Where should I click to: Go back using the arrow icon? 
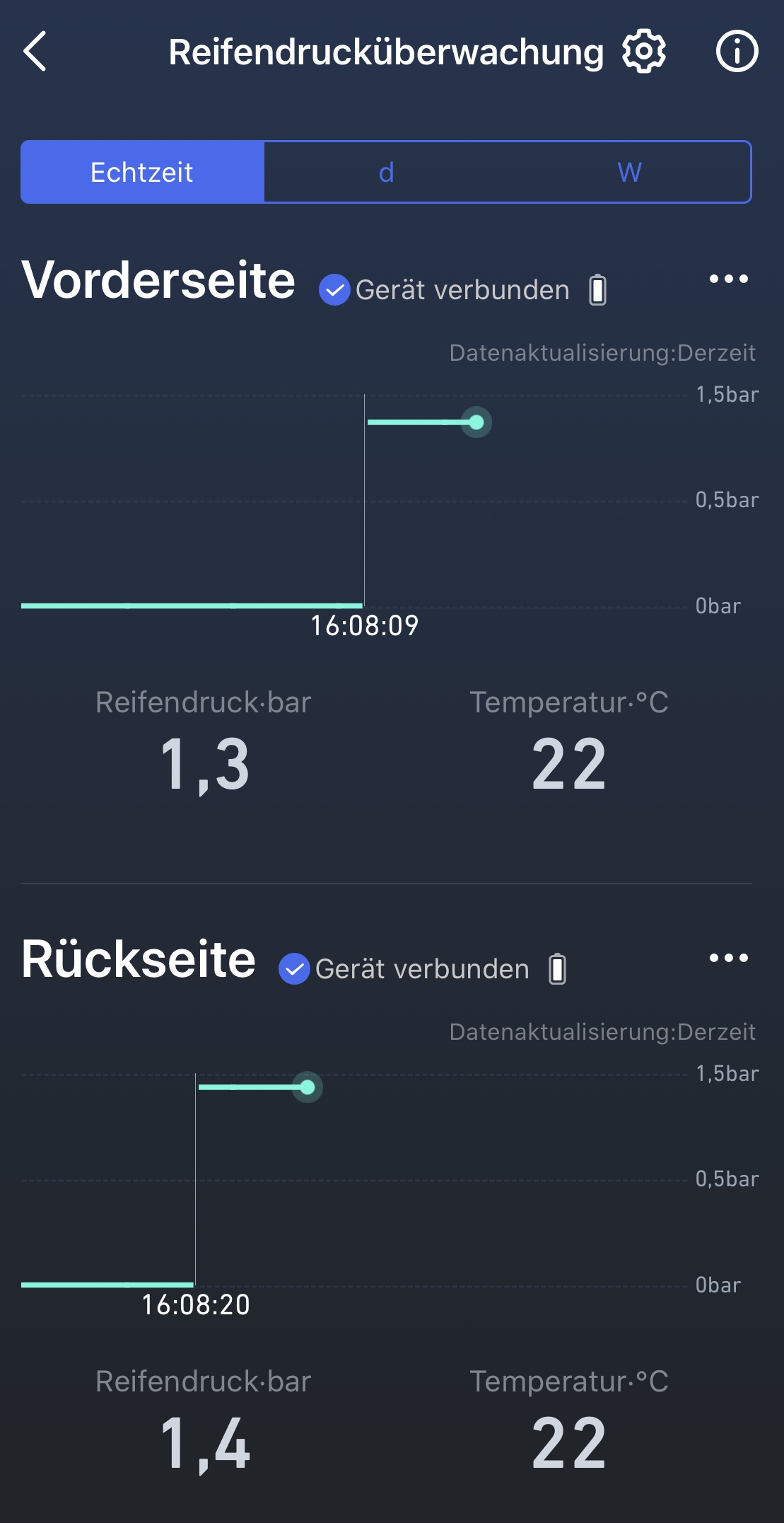click(35, 52)
